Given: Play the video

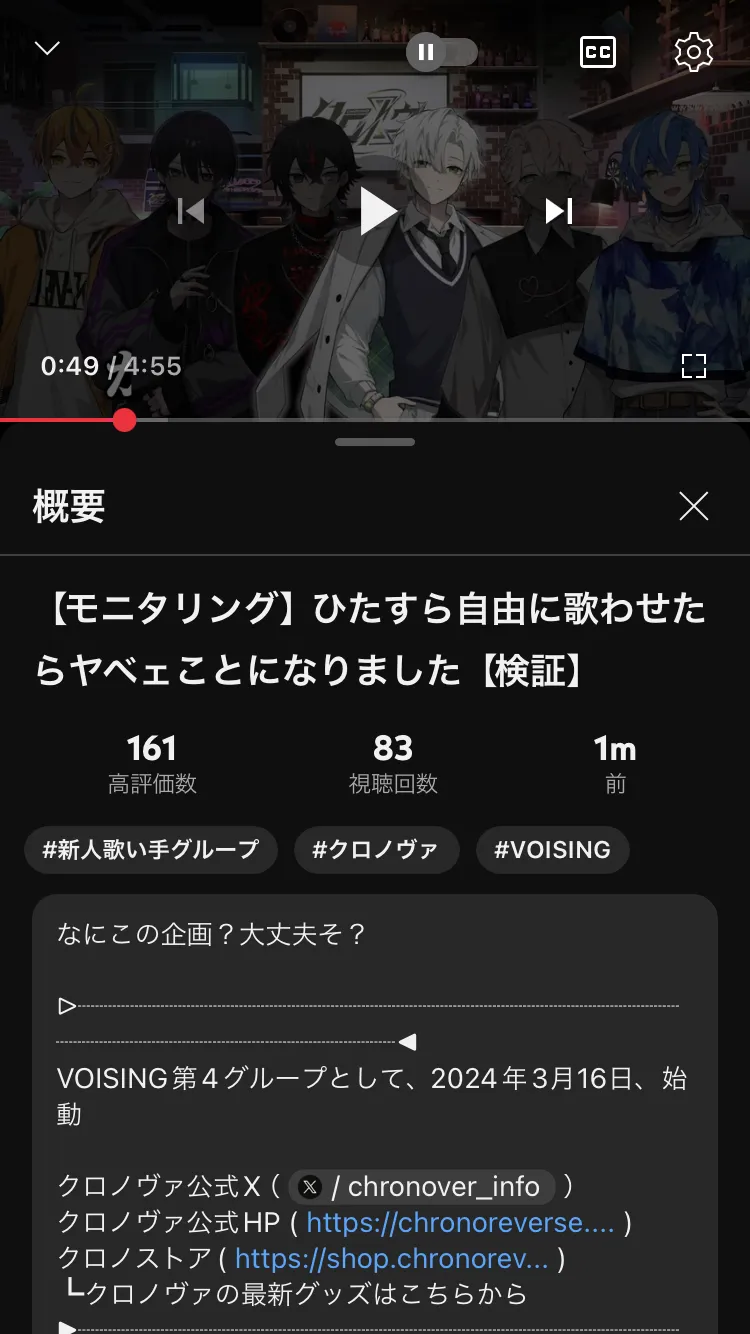Looking at the screenshot, I should click(x=378, y=210).
